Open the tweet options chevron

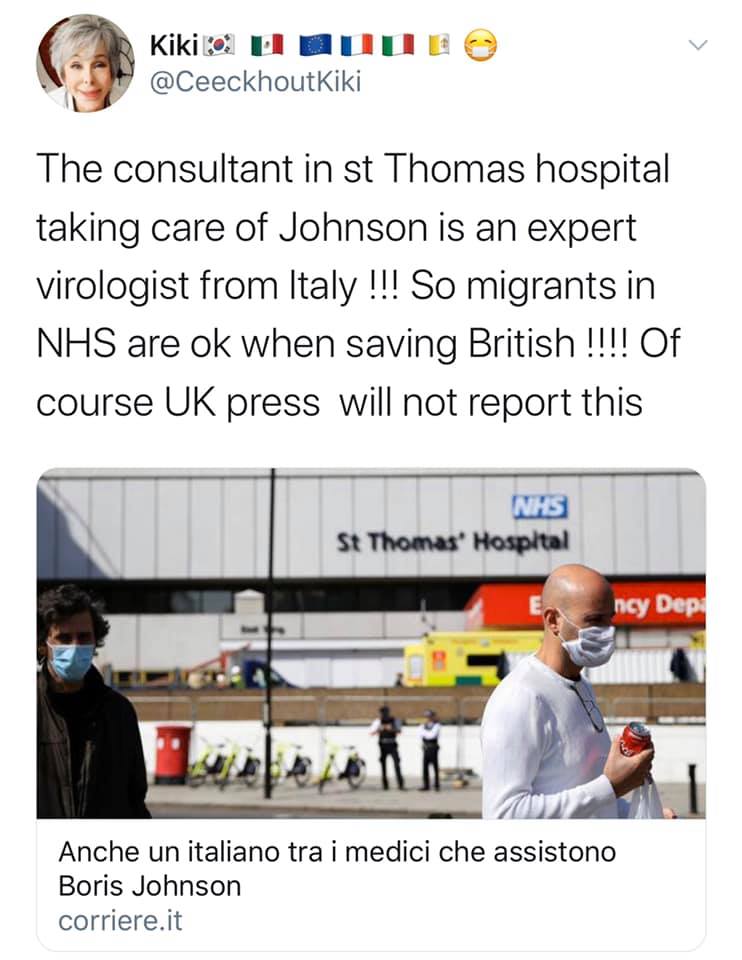[699, 46]
